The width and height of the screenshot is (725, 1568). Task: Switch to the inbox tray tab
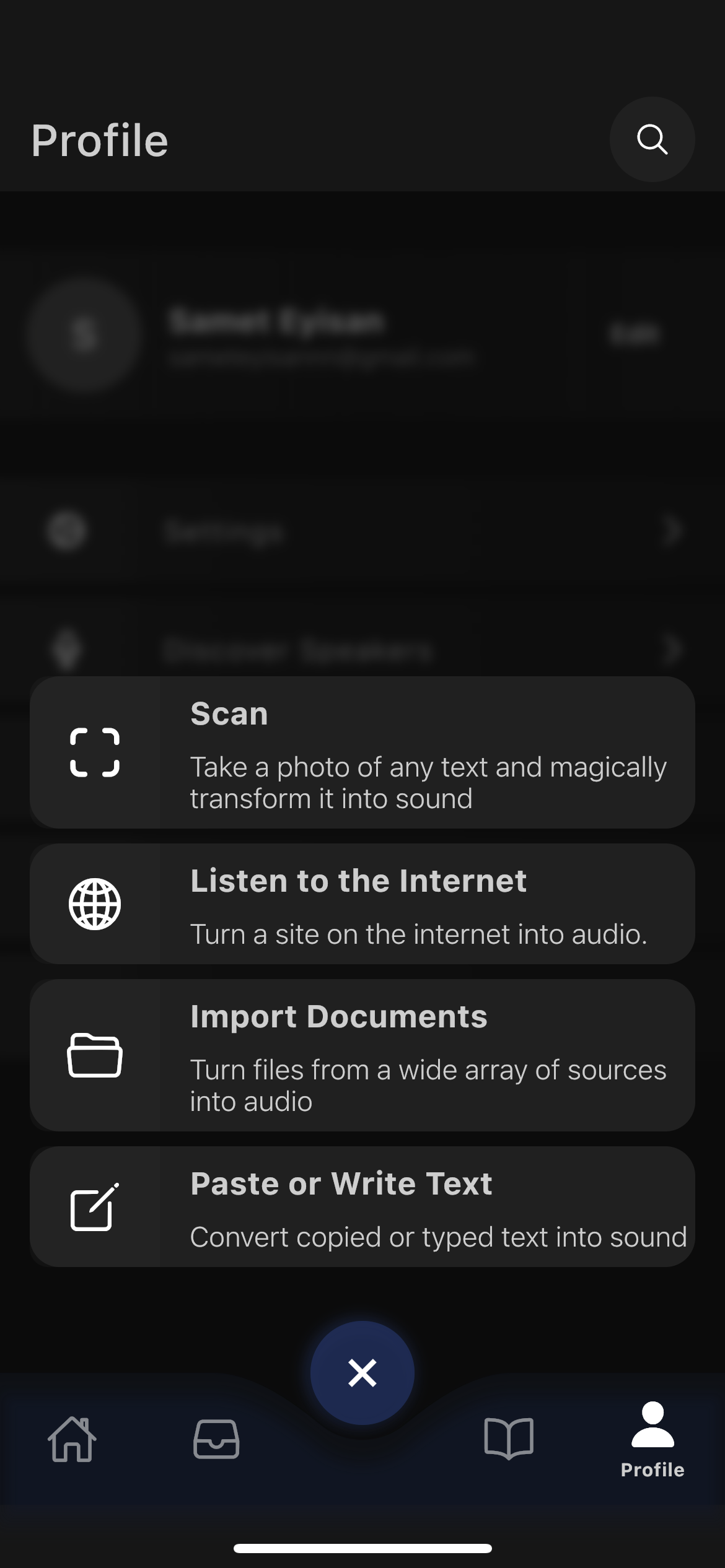[216, 1439]
